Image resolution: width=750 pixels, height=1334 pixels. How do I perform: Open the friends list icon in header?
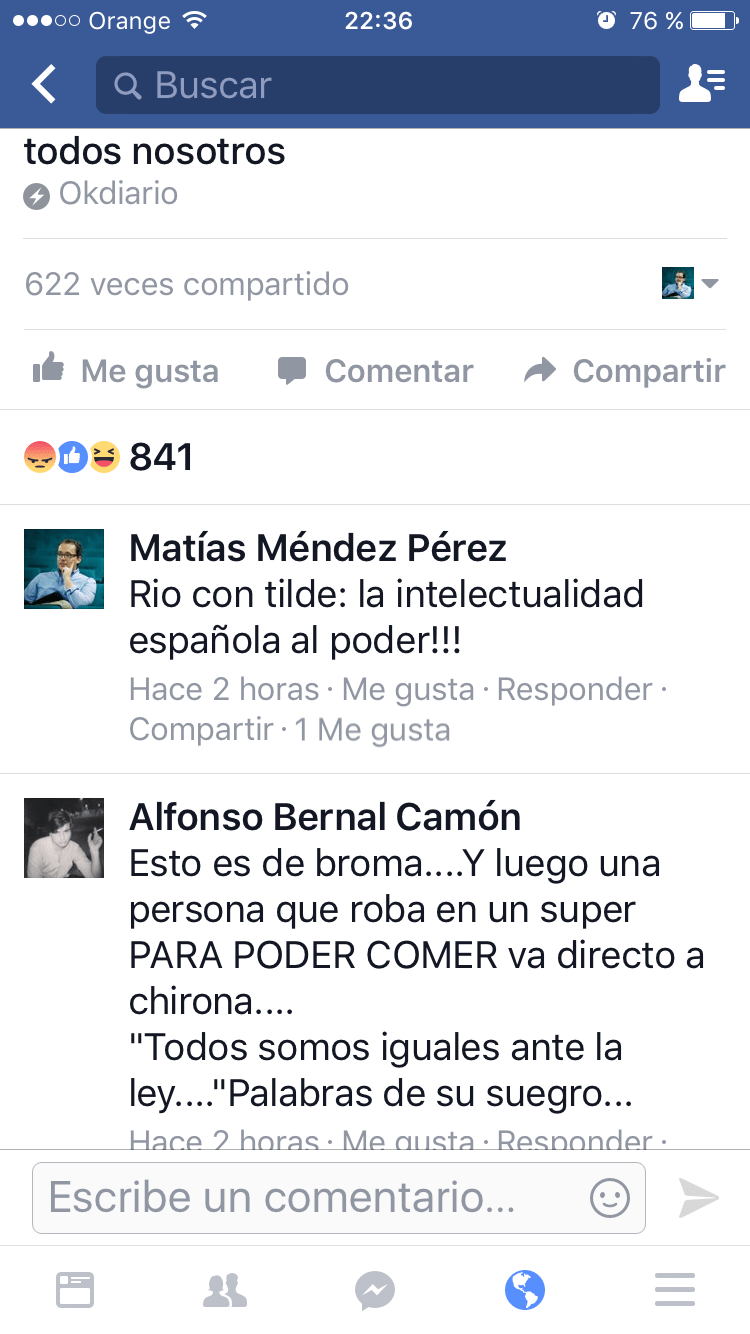(x=701, y=85)
